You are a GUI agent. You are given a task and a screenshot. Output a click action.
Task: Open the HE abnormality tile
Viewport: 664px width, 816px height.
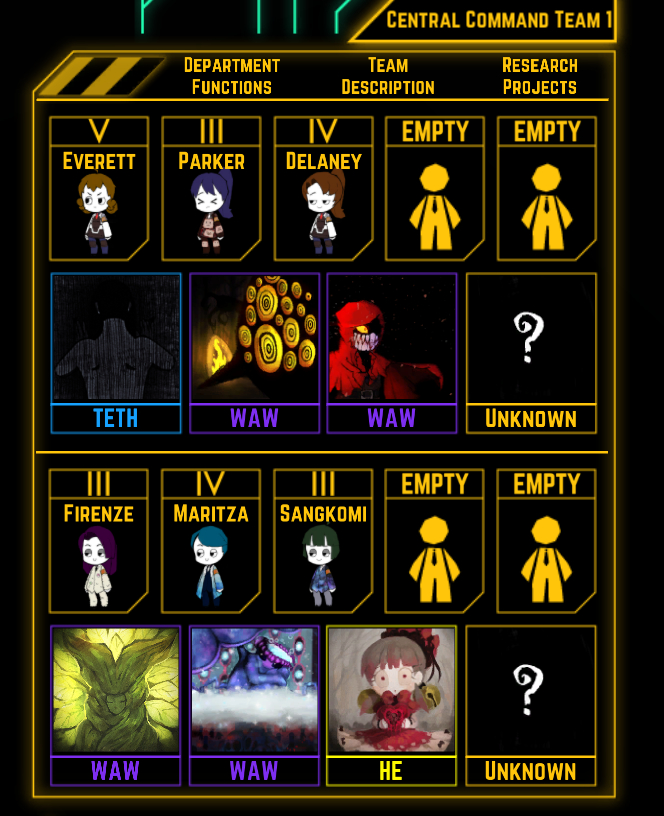(391, 705)
